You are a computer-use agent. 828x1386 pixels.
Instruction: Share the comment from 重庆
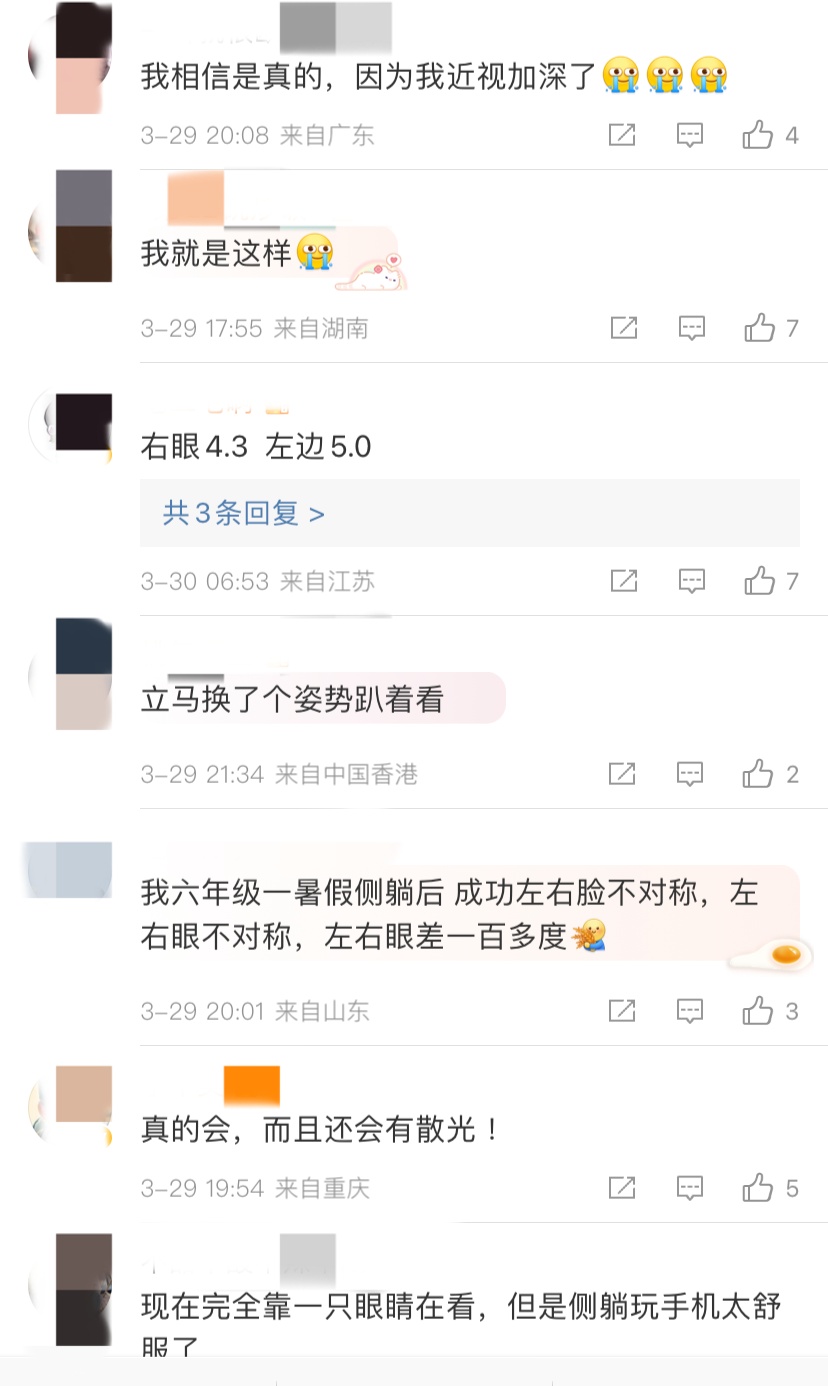[x=622, y=1188]
